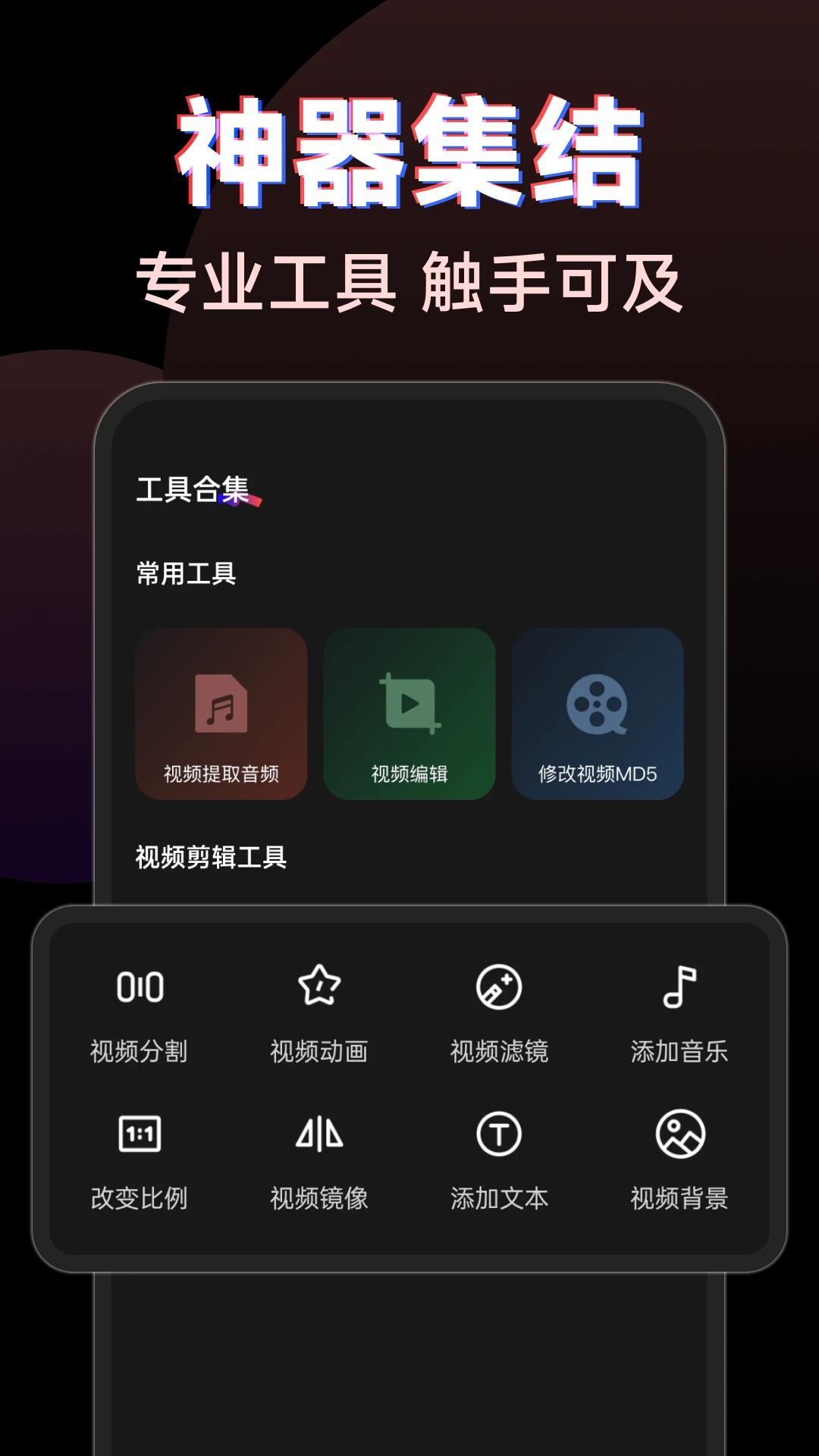Click the 添加音乐 text label

click(678, 1051)
